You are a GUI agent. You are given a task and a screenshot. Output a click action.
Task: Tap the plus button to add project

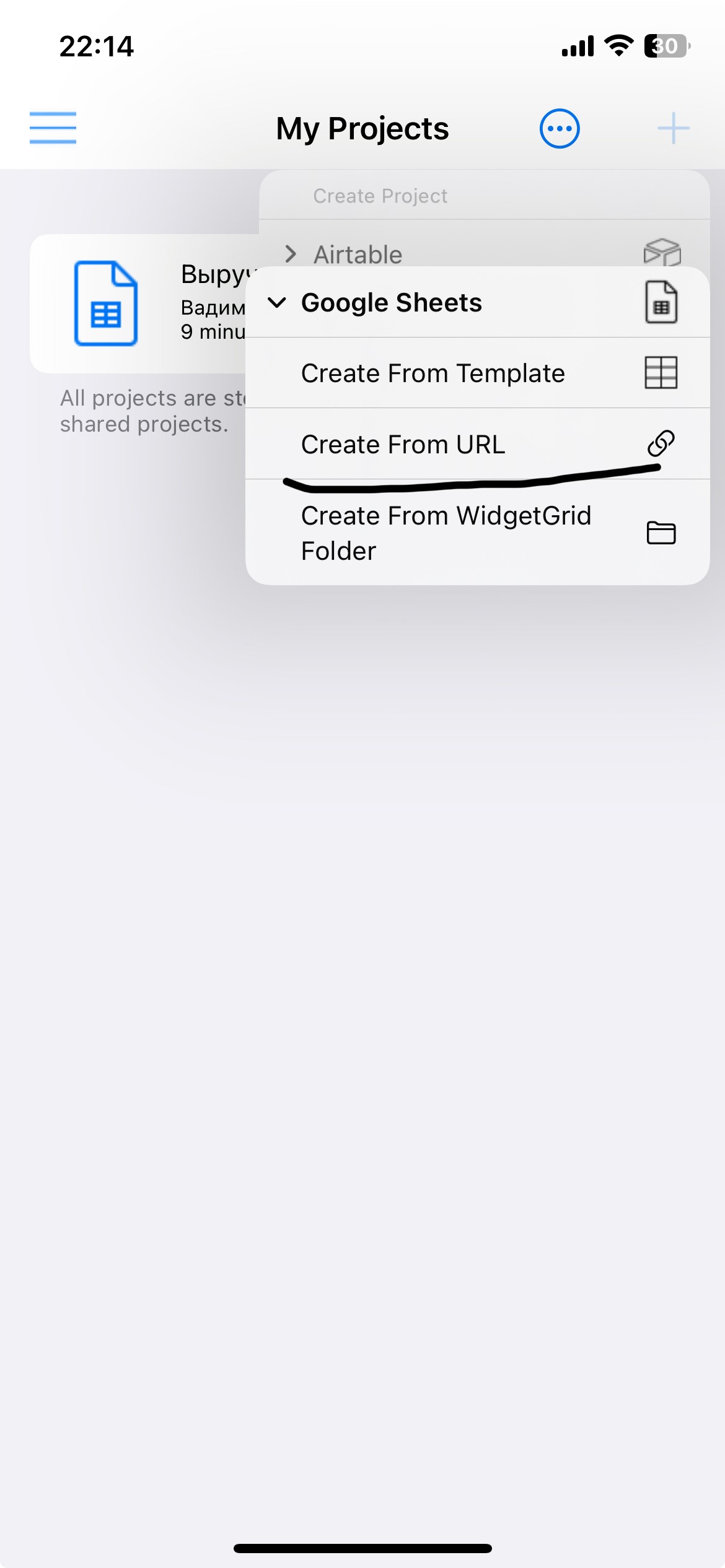(x=673, y=129)
